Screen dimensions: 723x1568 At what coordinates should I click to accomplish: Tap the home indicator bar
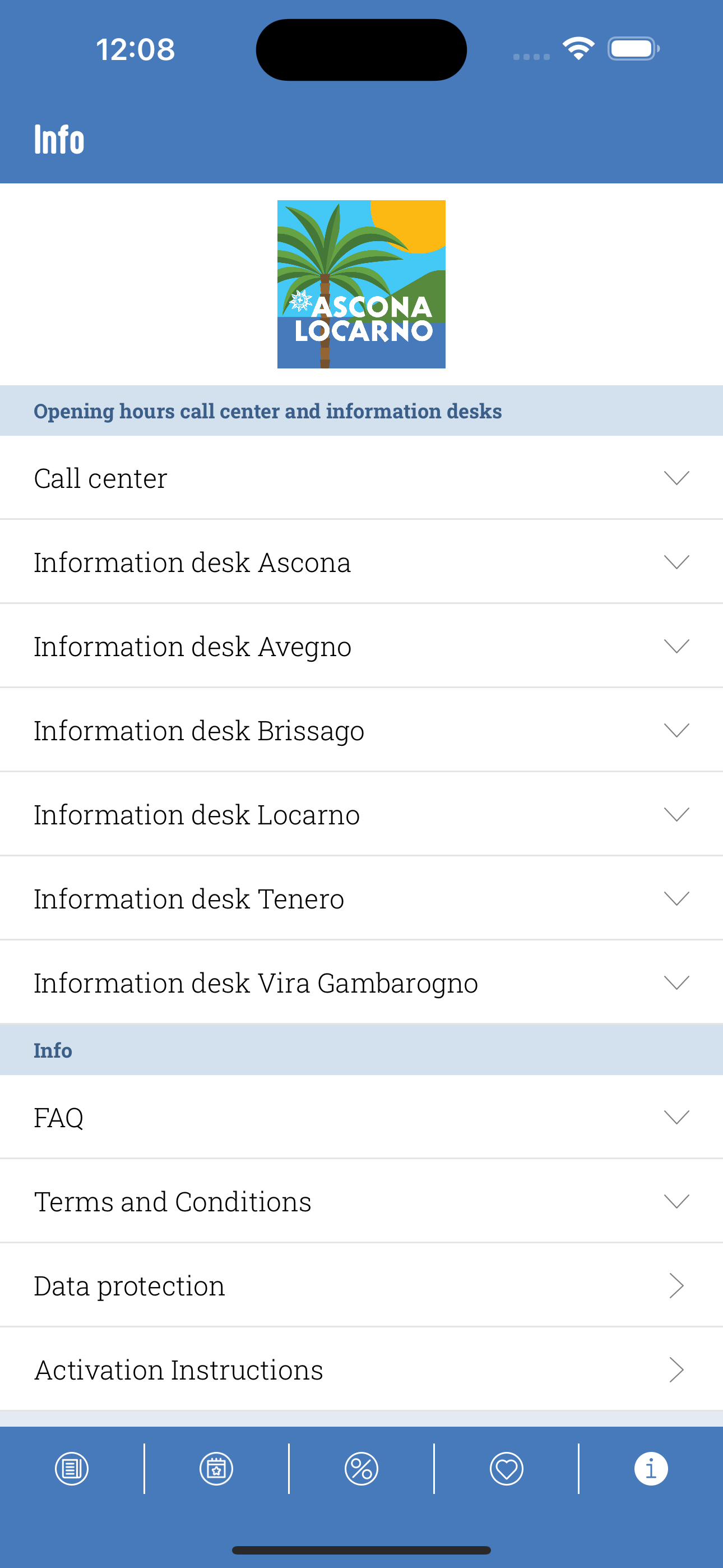point(361,1548)
